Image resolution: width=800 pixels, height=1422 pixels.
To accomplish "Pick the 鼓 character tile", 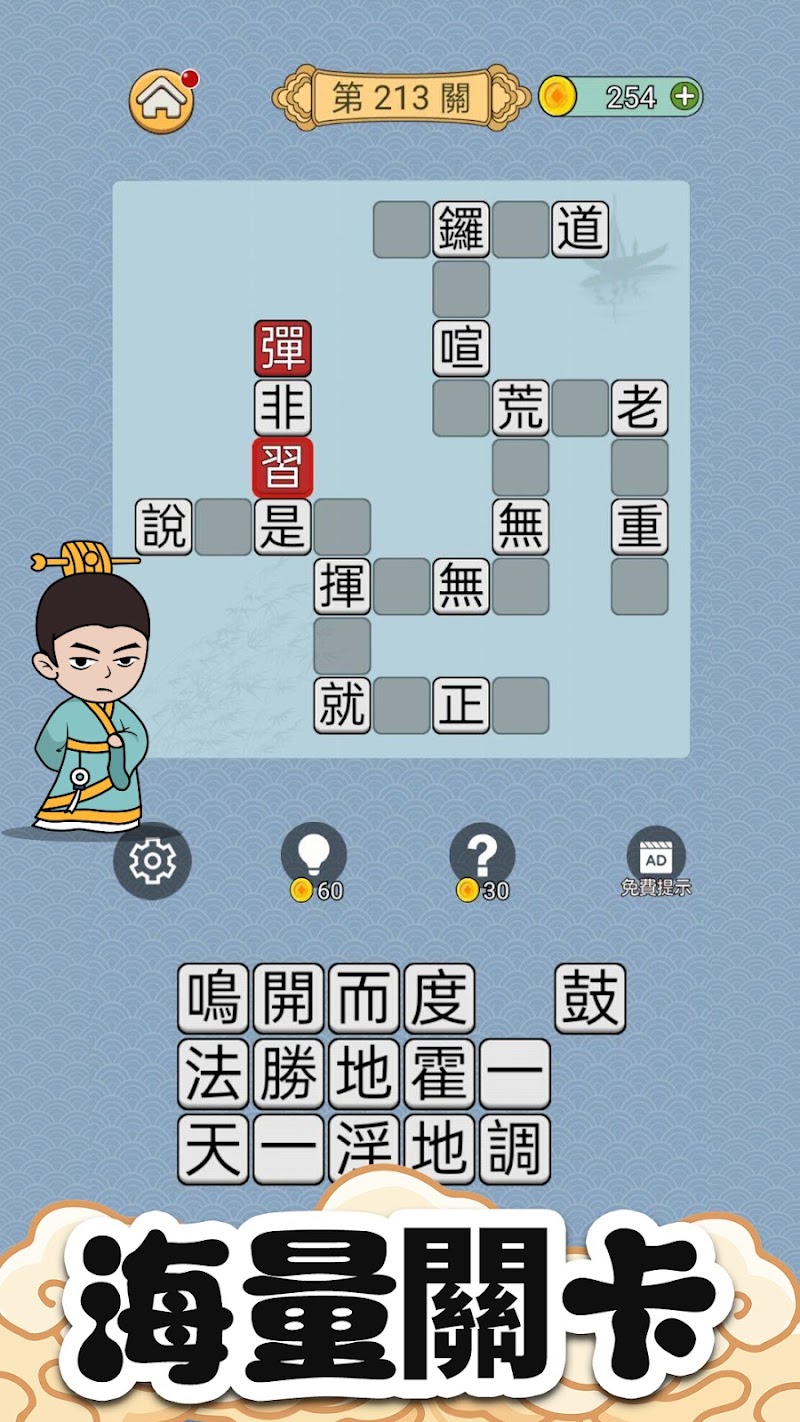I will pyautogui.click(x=590, y=998).
